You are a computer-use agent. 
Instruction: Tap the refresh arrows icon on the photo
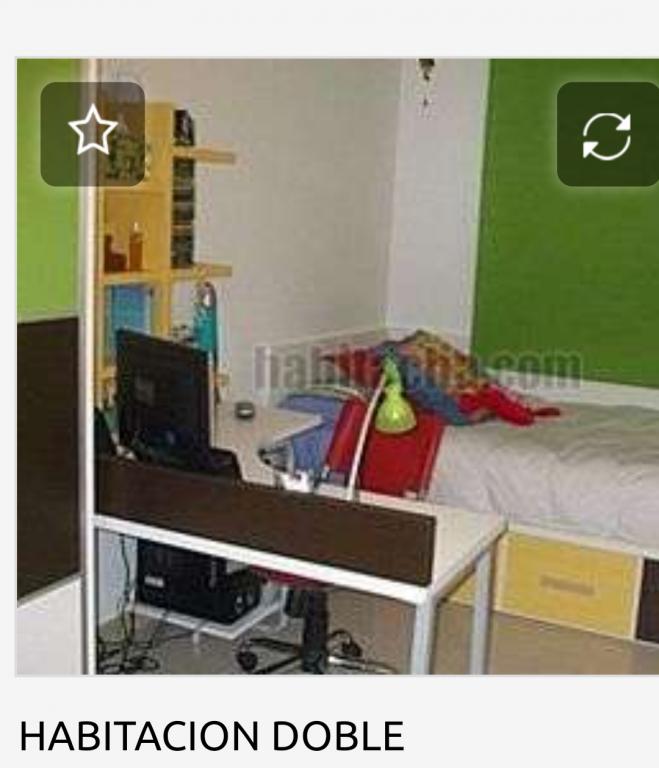pyautogui.click(x=606, y=135)
